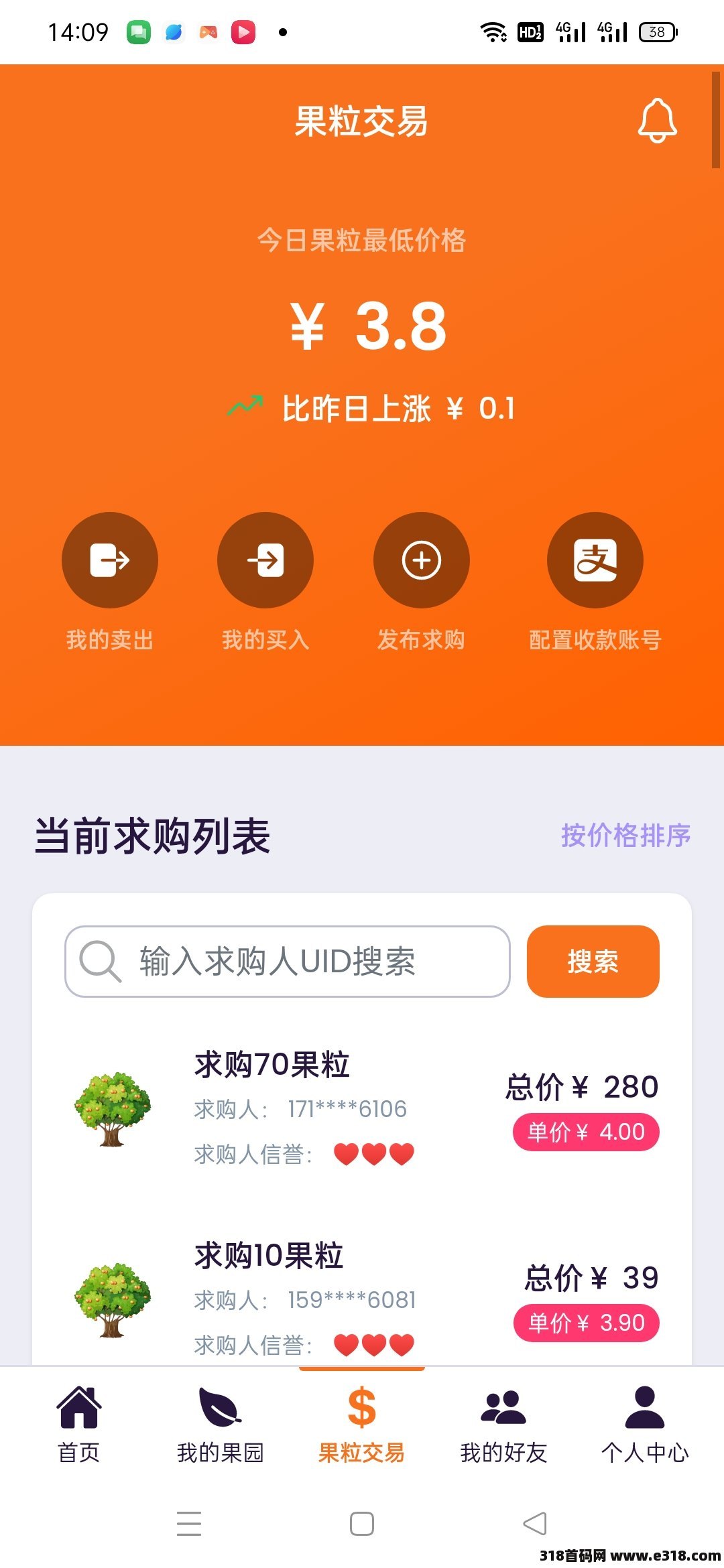
Task: Focus the 输入求购人UID搜索 search field
Action: point(288,962)
